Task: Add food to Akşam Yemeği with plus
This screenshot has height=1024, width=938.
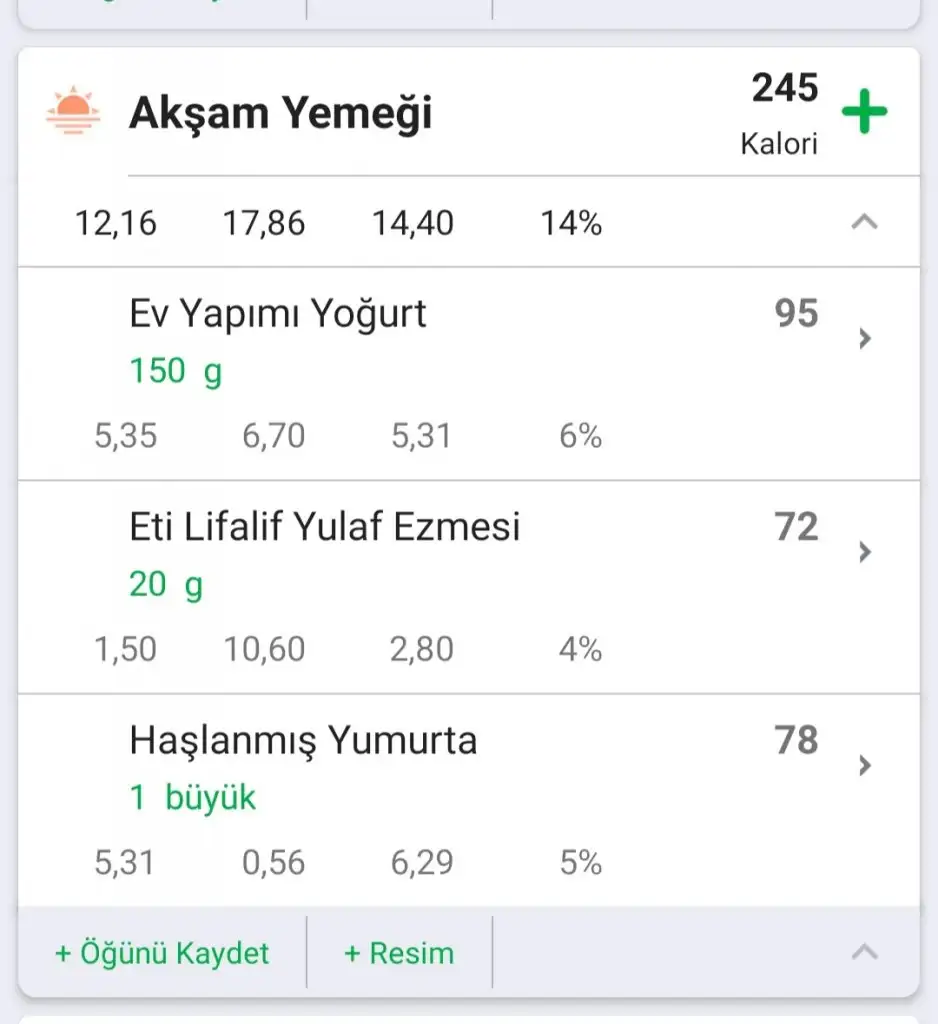Action: pyautogui.click(x=864, y=112)
